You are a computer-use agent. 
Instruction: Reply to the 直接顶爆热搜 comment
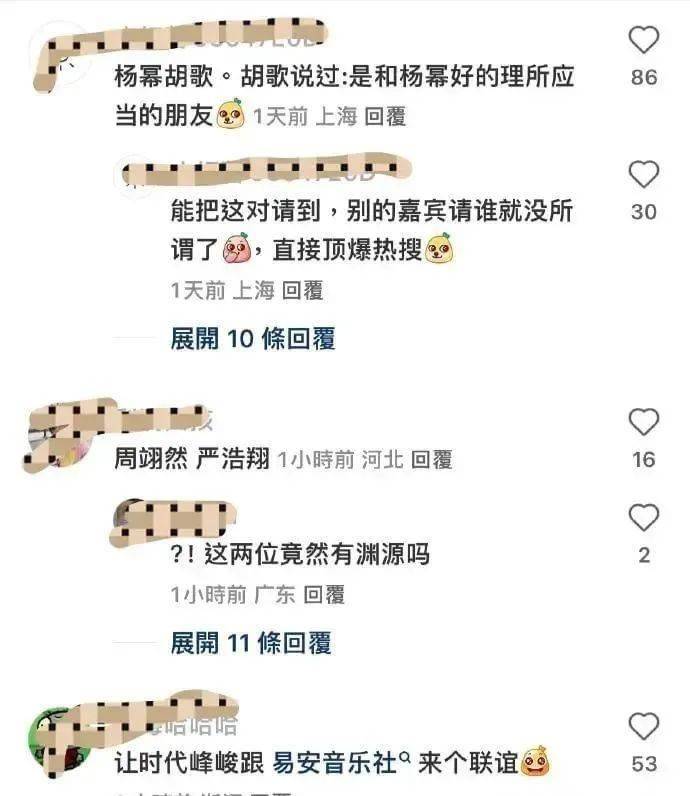tap(302, 291)
